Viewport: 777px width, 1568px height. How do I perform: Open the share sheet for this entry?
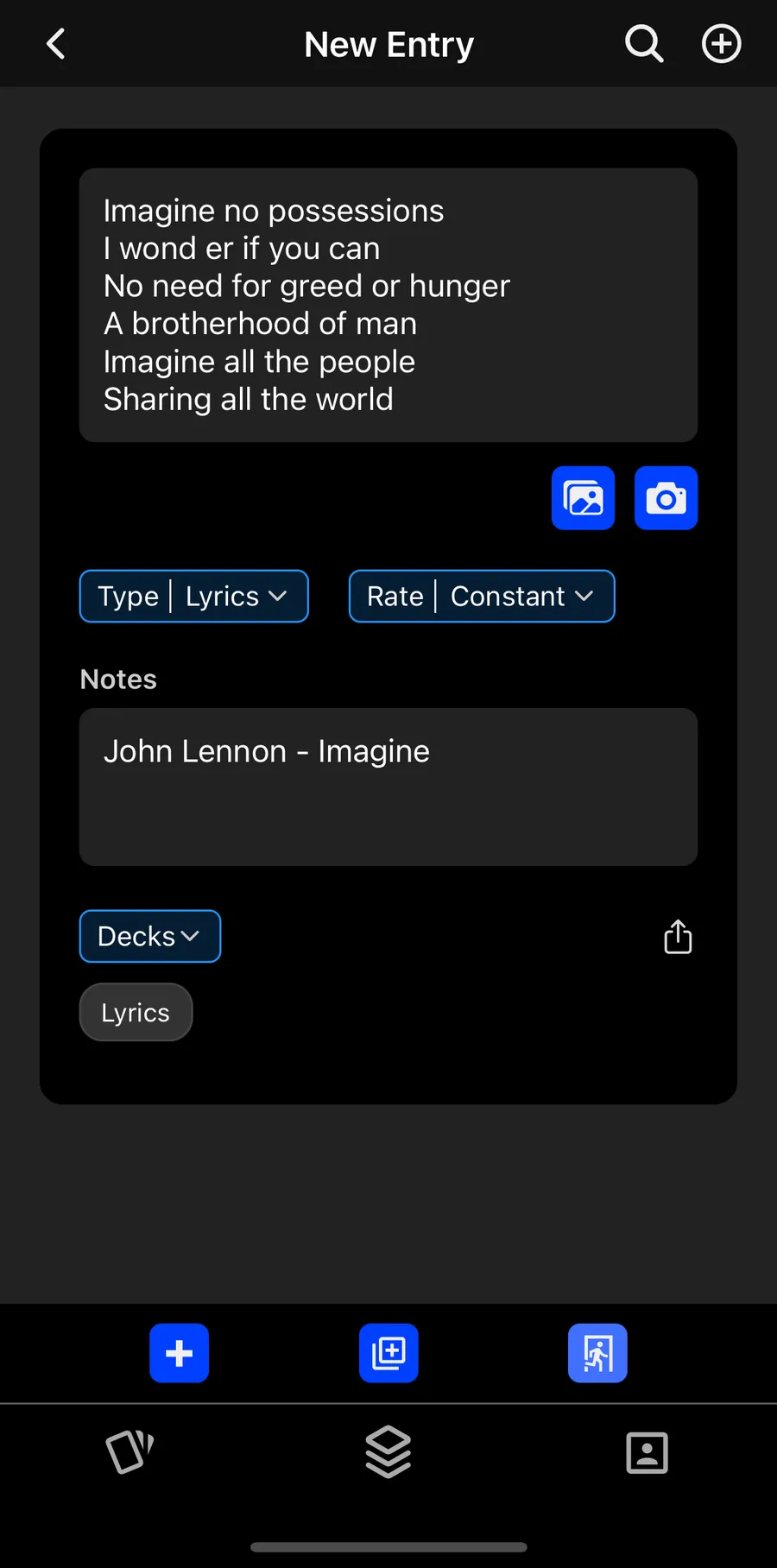point(678,936)
